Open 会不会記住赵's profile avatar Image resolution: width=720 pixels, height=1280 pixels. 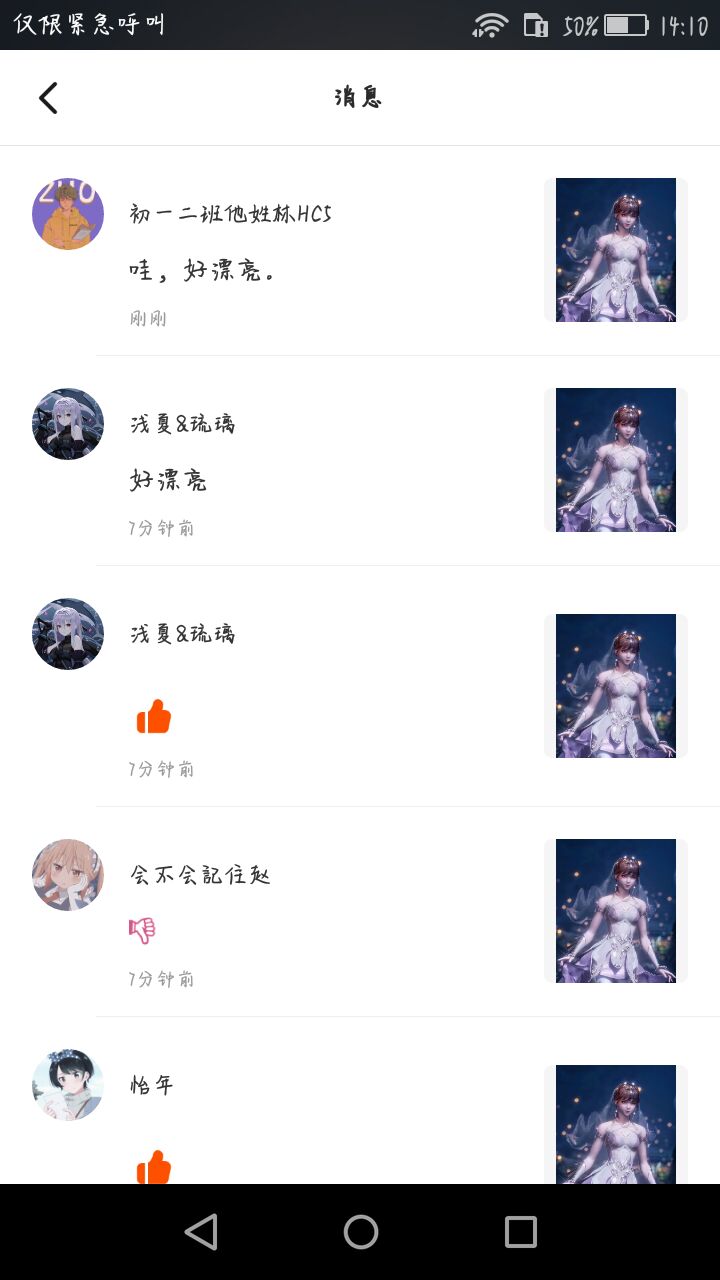68,875
